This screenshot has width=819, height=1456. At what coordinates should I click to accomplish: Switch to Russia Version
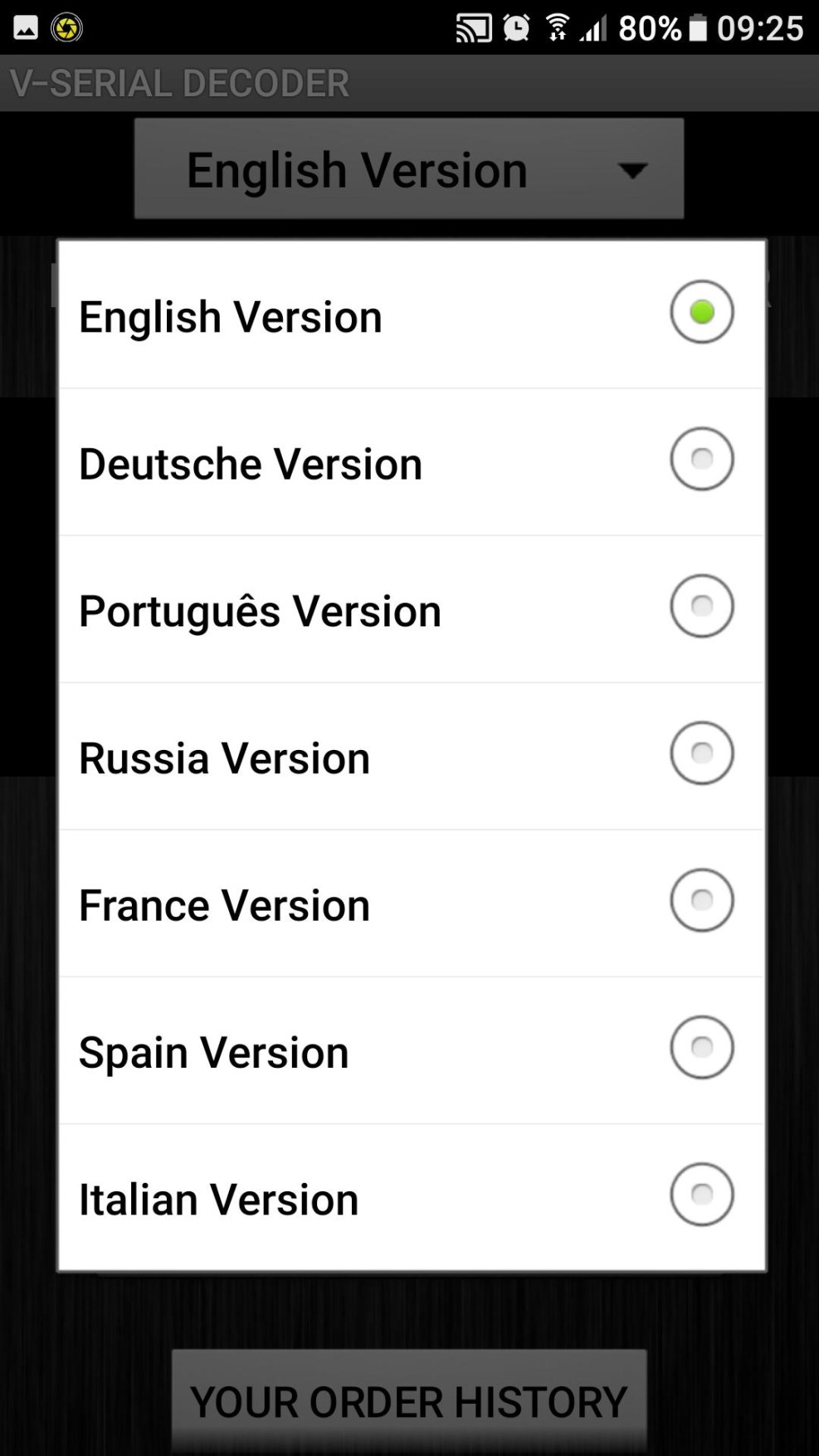[411, 756]
